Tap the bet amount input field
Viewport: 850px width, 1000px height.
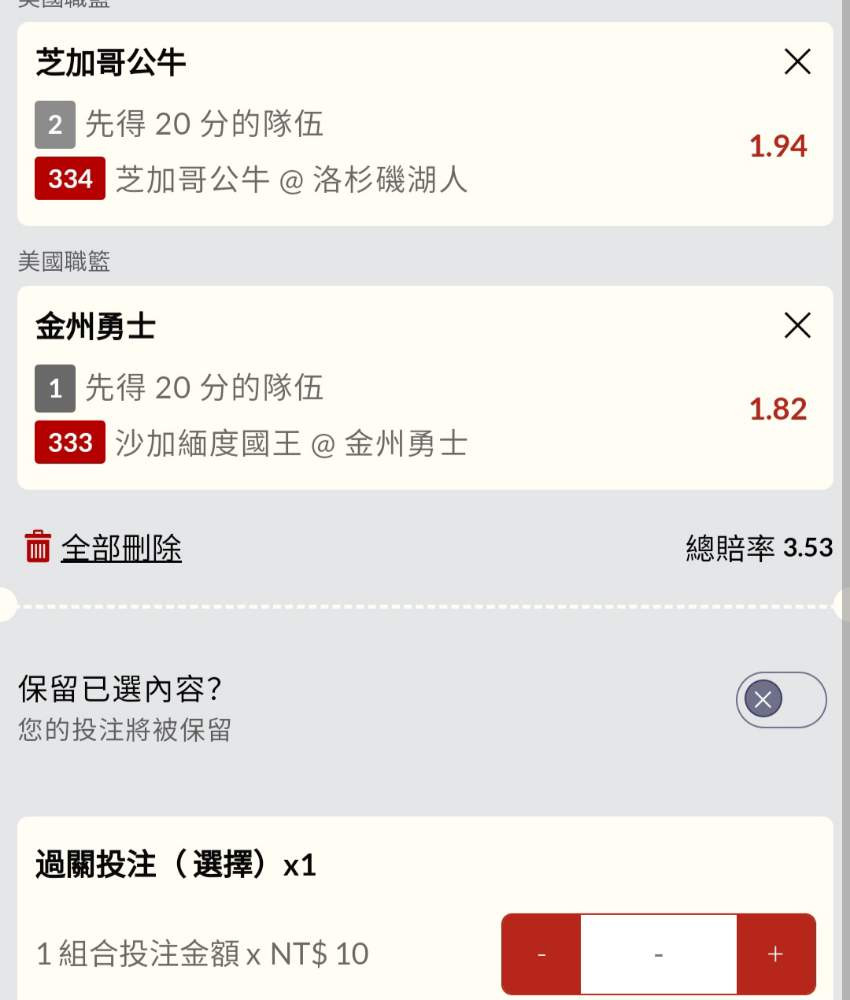pos(659,954)
